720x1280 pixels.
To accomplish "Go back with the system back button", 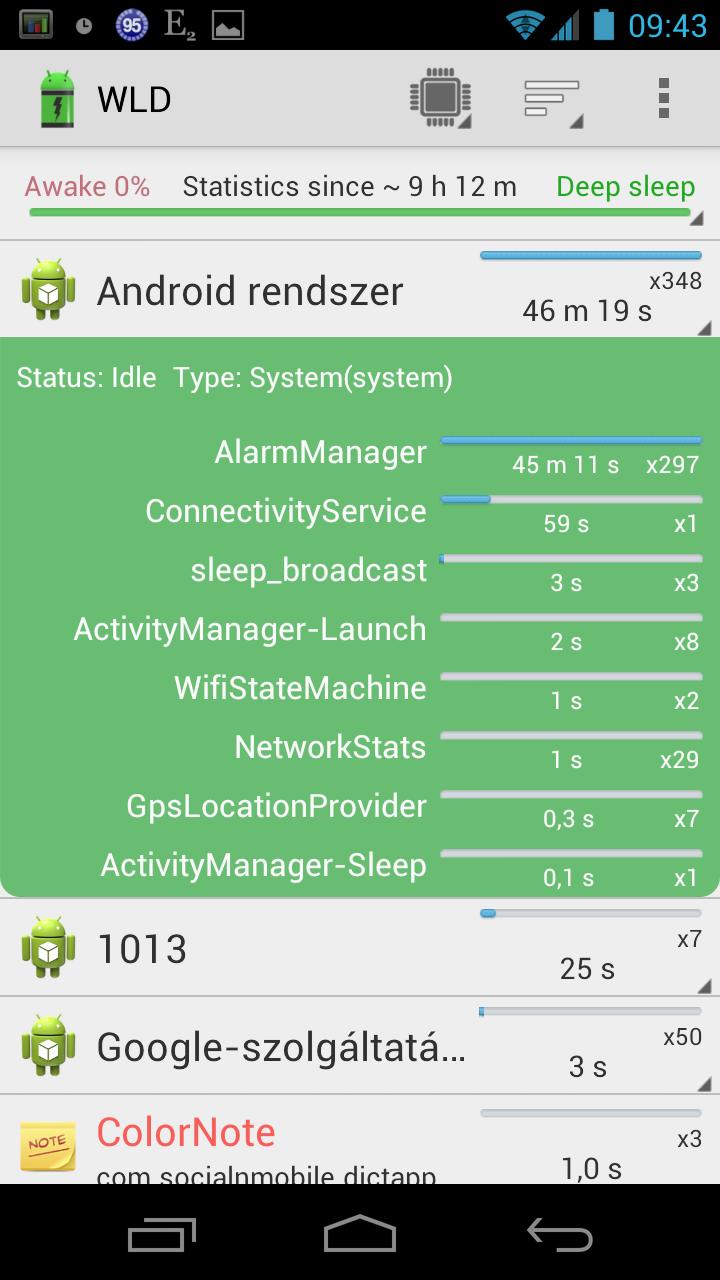I will [x=560, y=1233].
